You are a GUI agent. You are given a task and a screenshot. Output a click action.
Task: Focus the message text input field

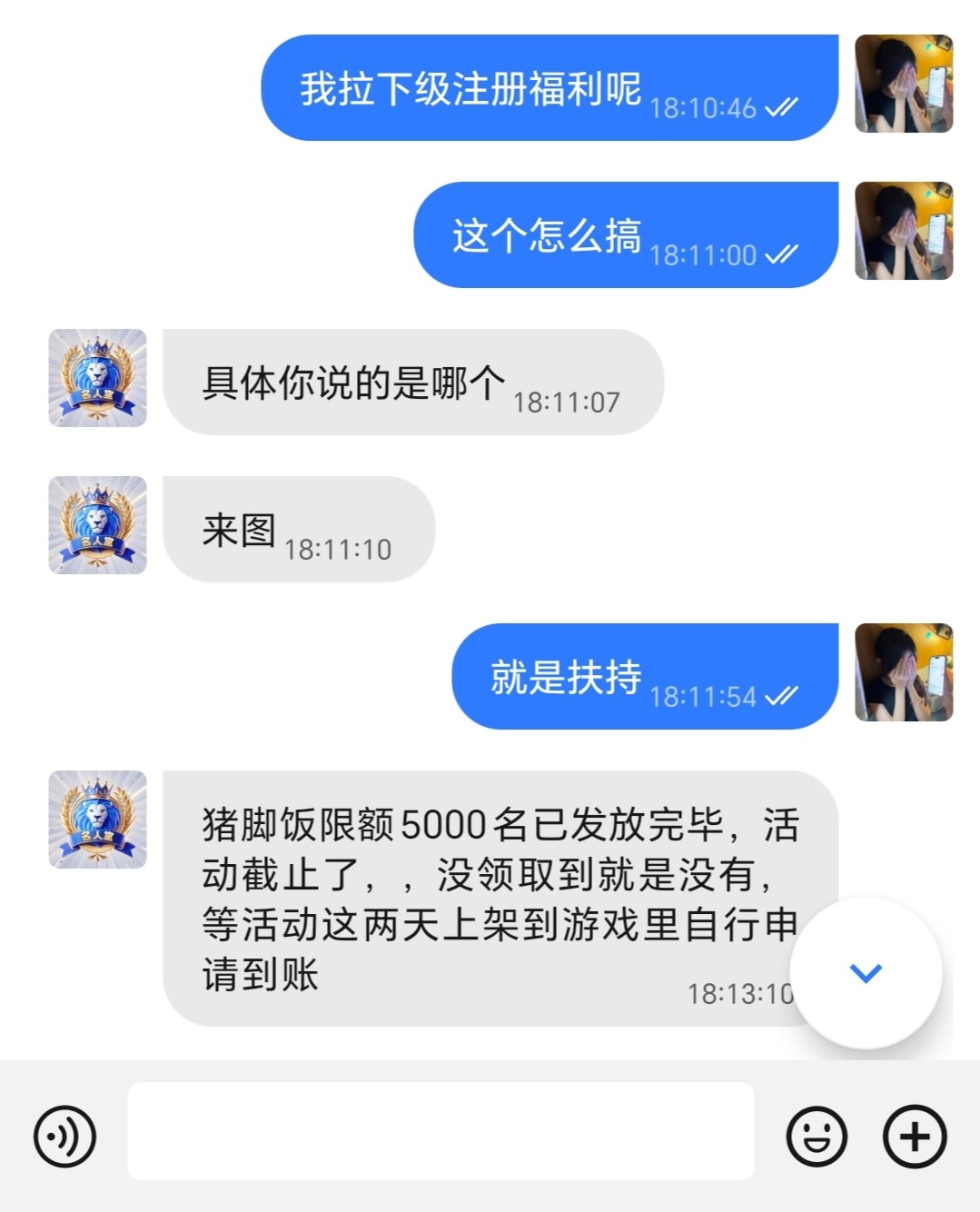(x=441, y=1131)
